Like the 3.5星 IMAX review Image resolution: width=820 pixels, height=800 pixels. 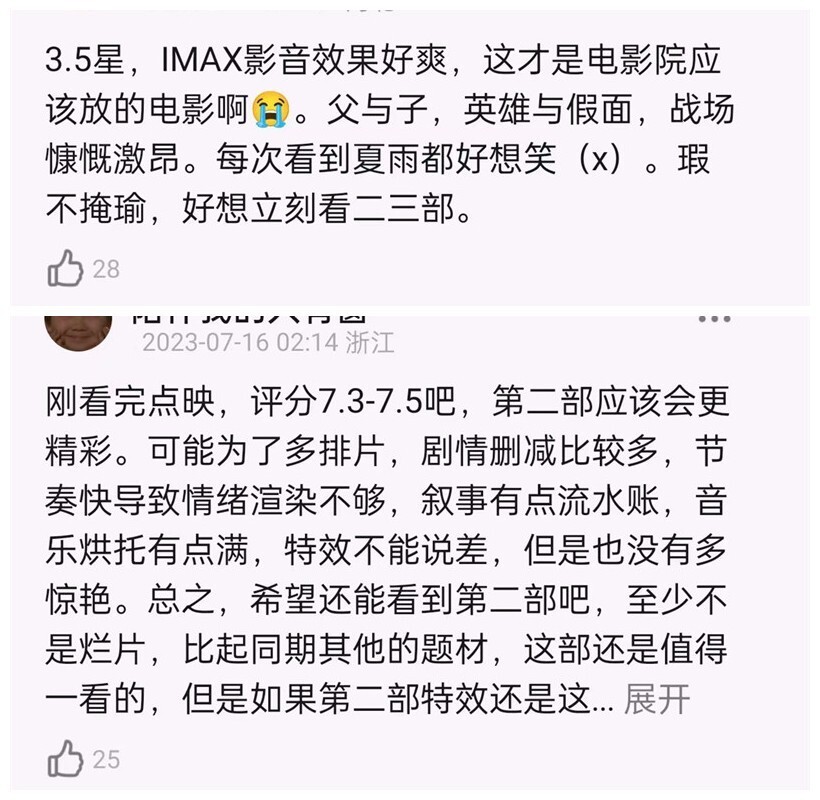[x=66, y=268]
